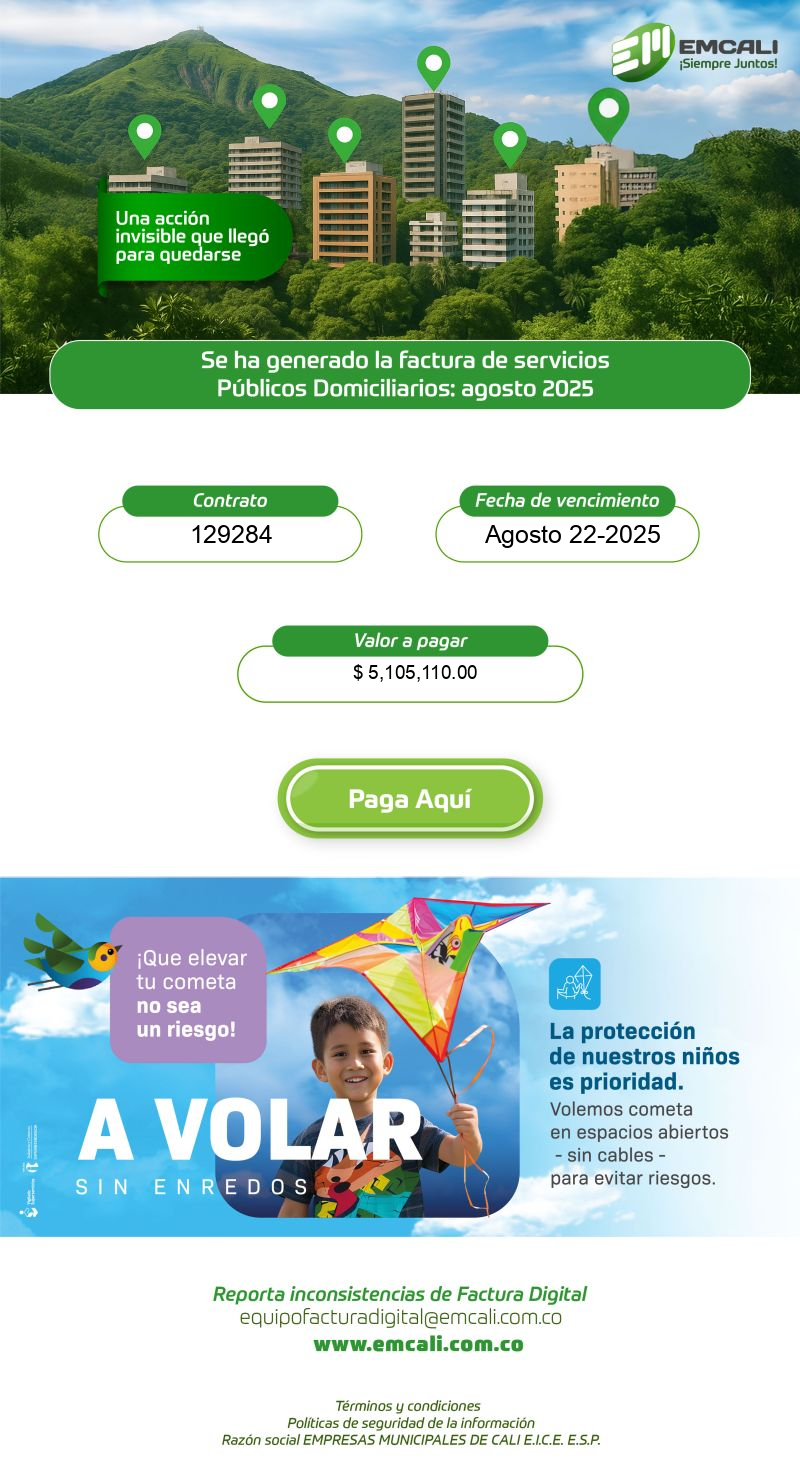Open the equipofacturadigital@emcali.com.co email link
Viewport: 800px width, 1482px height.
[400, 1318]
